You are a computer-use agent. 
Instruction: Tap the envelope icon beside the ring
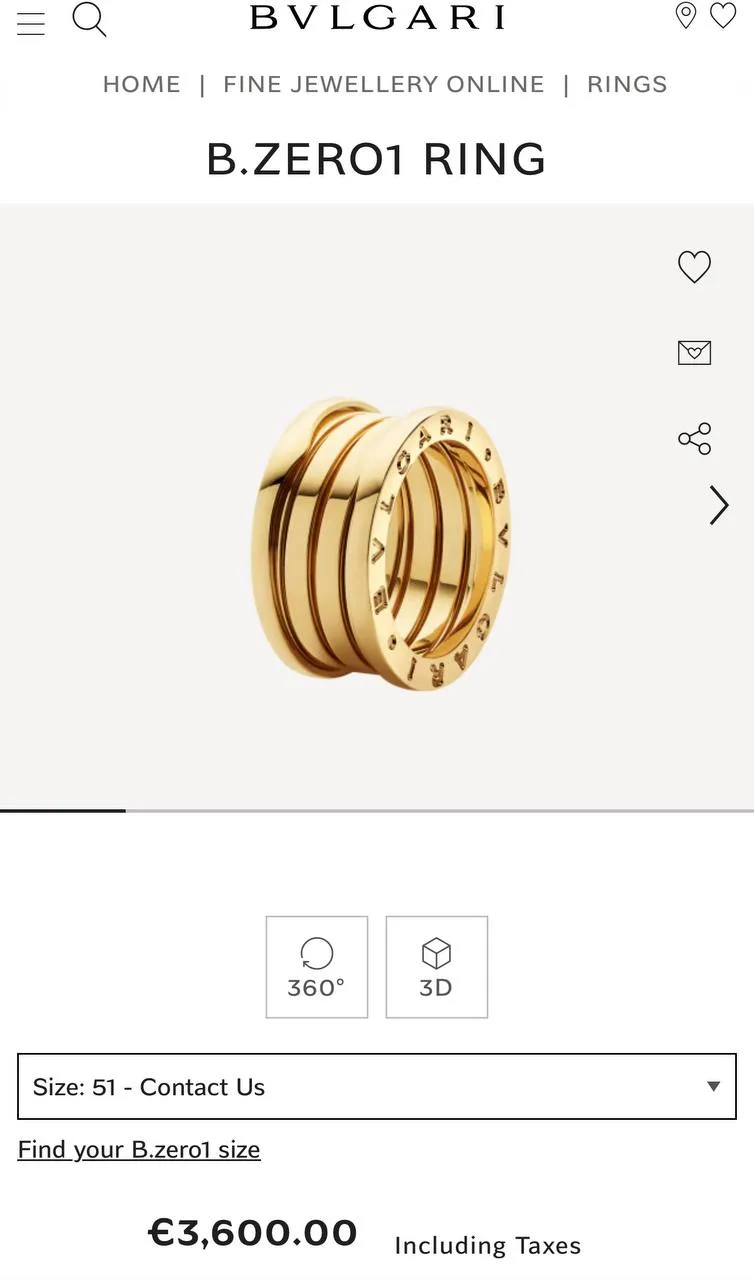click(x=694, y=352)
